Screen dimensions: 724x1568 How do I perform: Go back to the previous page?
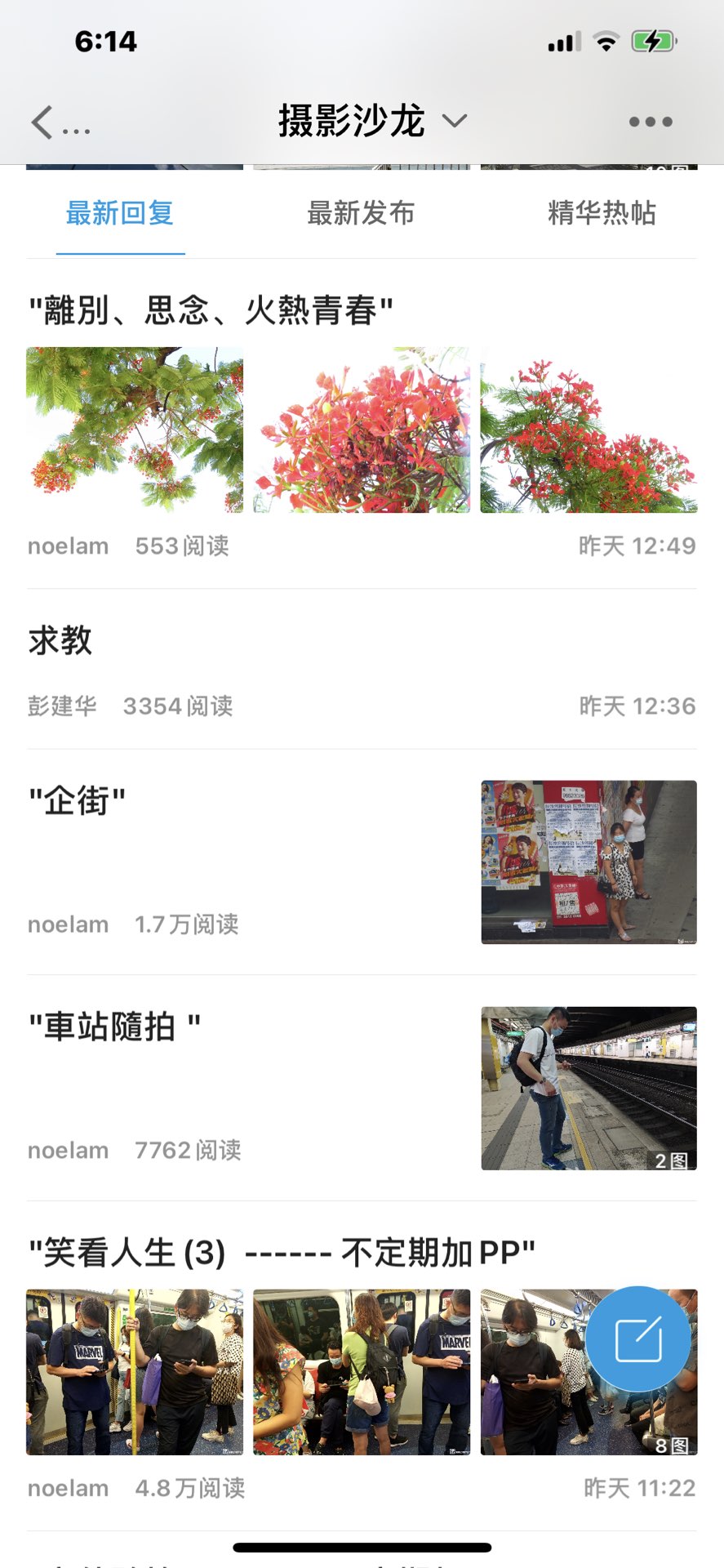[44, 122]
